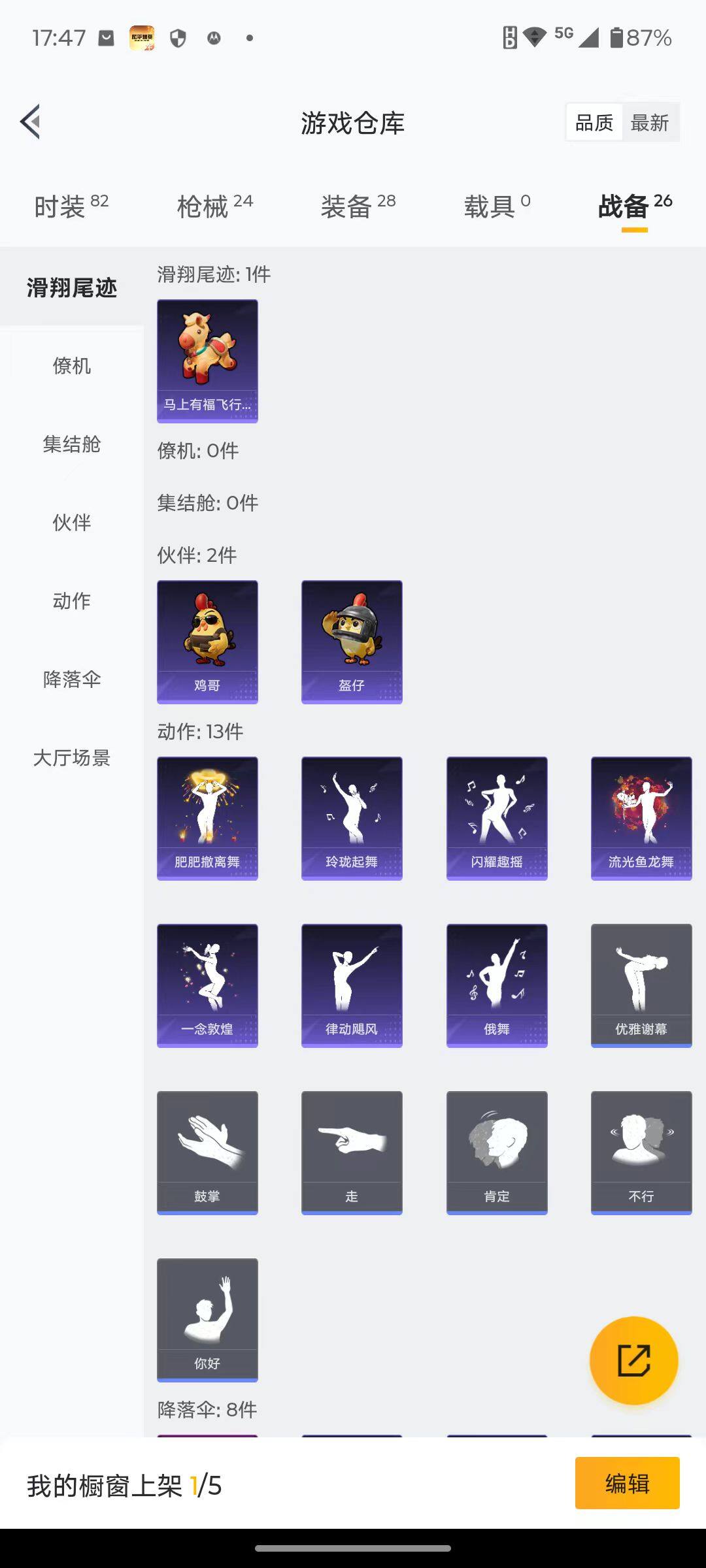Viewport: 706px width, 1568px height.
Task: Select the 盔仔 helmet chicken companion
Action: click(351, 641)
